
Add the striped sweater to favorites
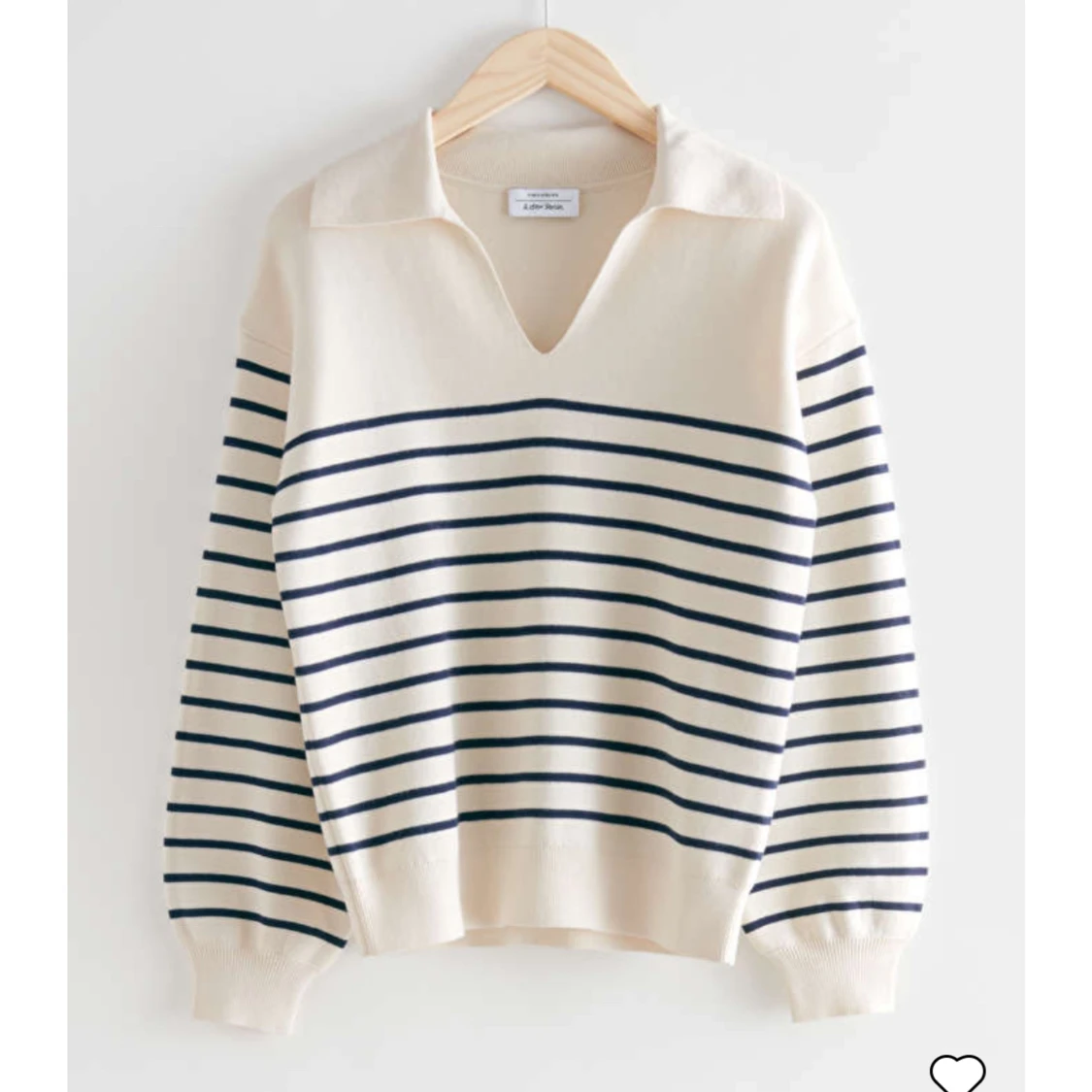point(957,1069)
